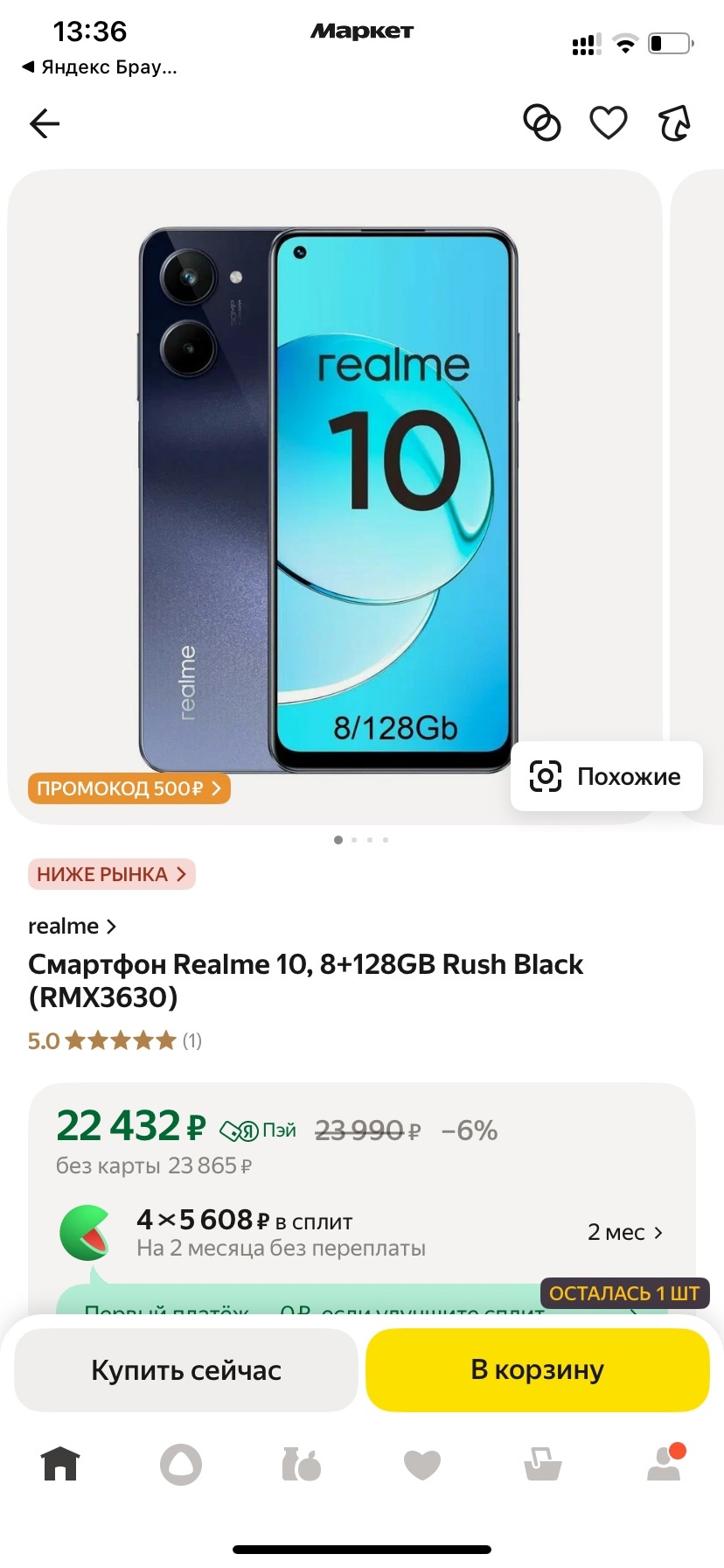Open the 5.0 star rating reviews
This screenshot has height=1568, width=724.
click(115, 1040)
